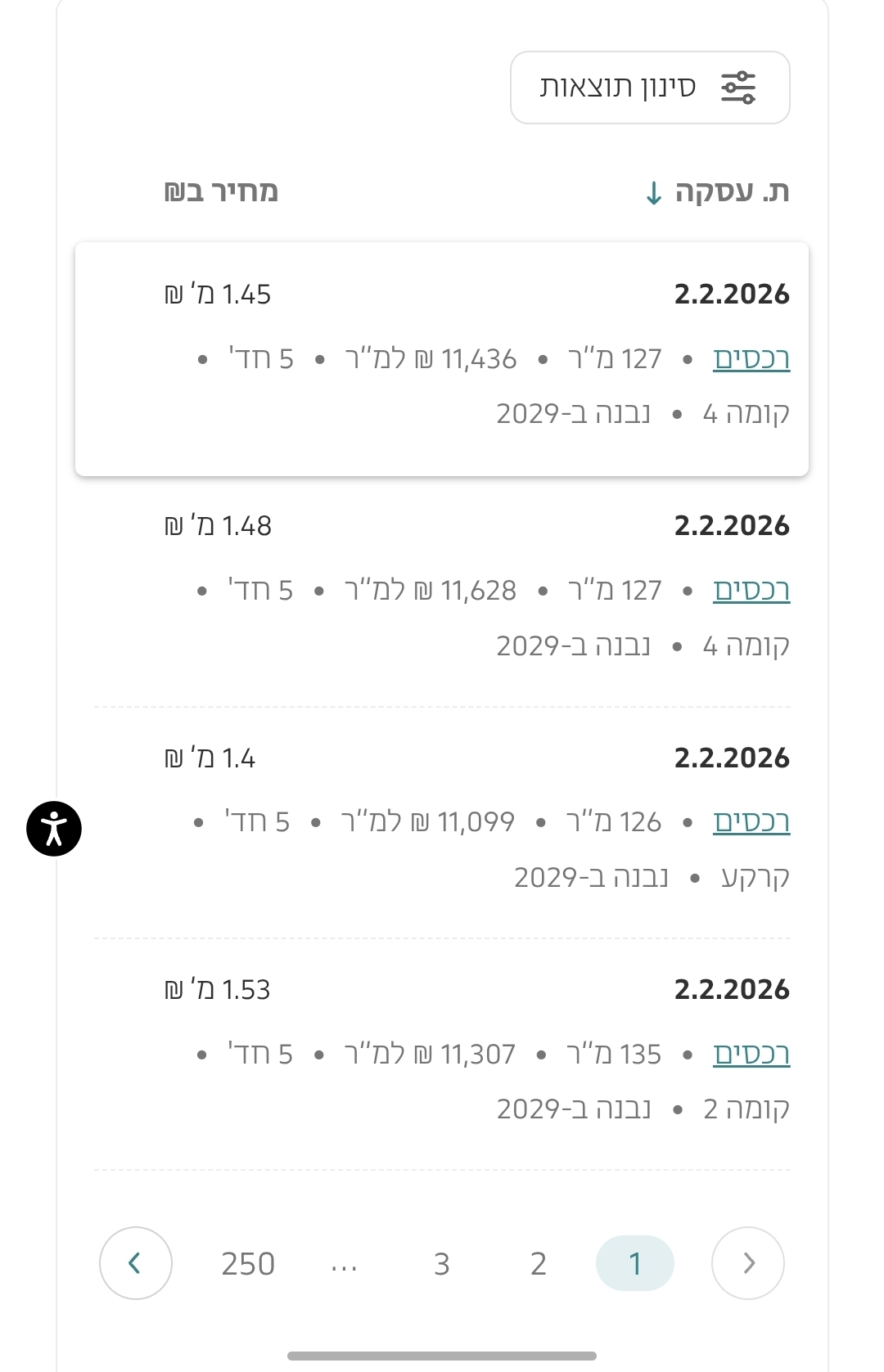
Task: Follow the רכסים link in the 11,628 ₪ row
Action: point(751,591)
